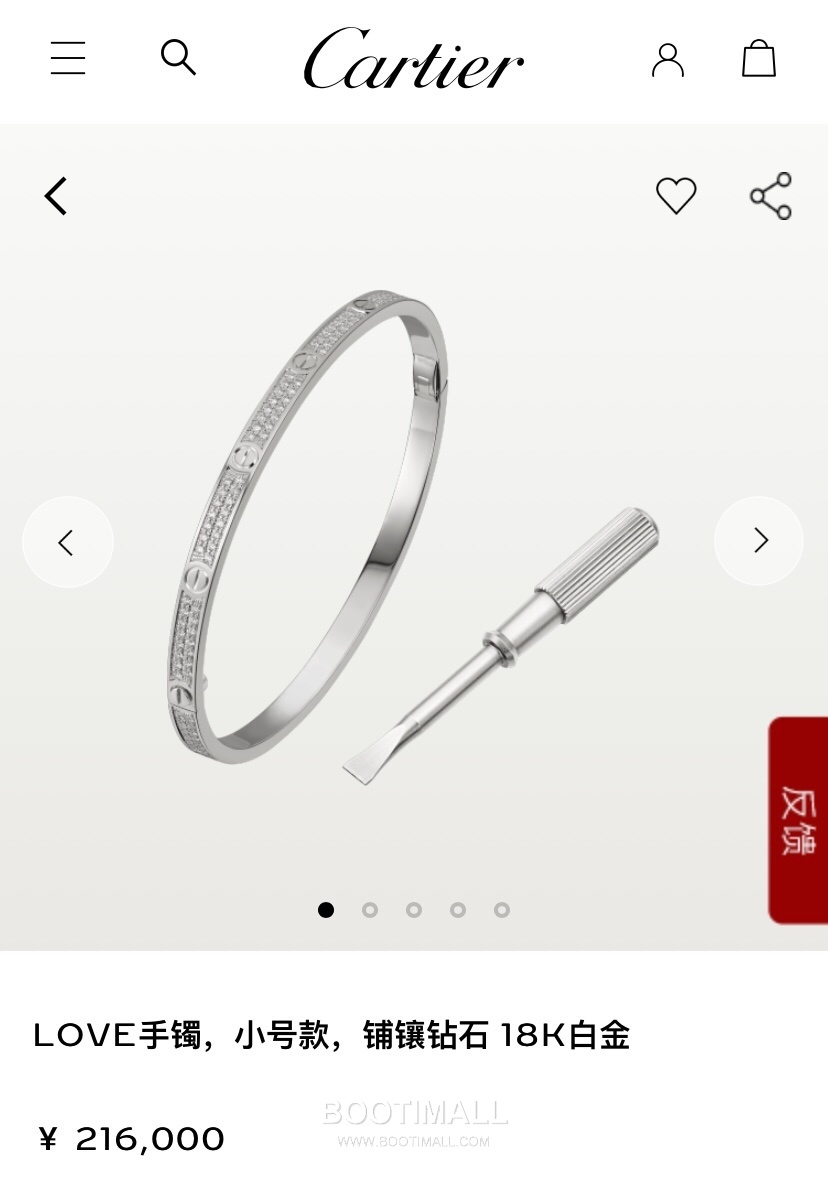Select the first carousel dot indicator
Viewport: 828px width, 1193px height.
point(326,910)
